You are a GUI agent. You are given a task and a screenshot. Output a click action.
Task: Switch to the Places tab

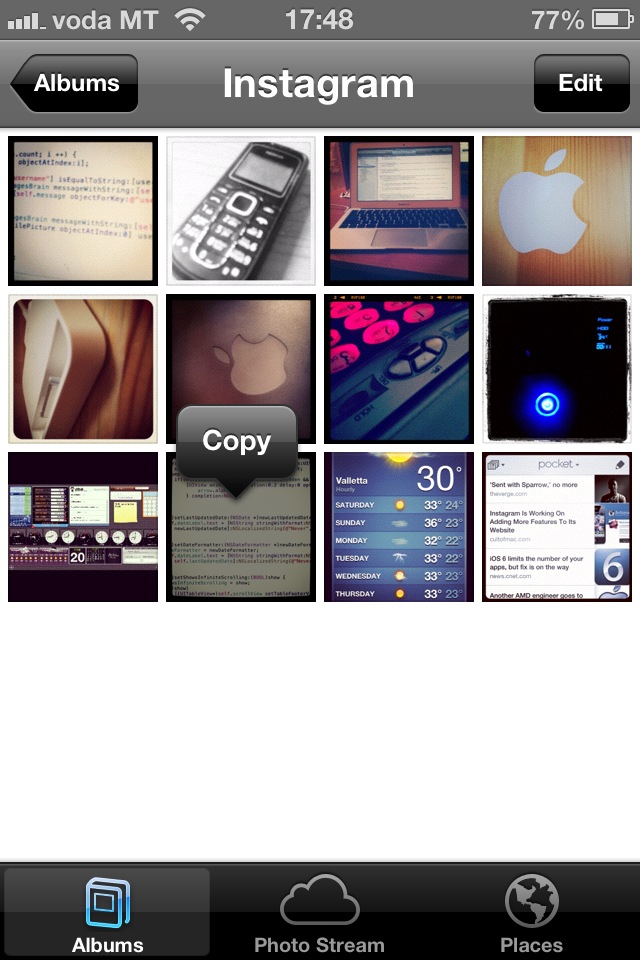click(531, 914)
